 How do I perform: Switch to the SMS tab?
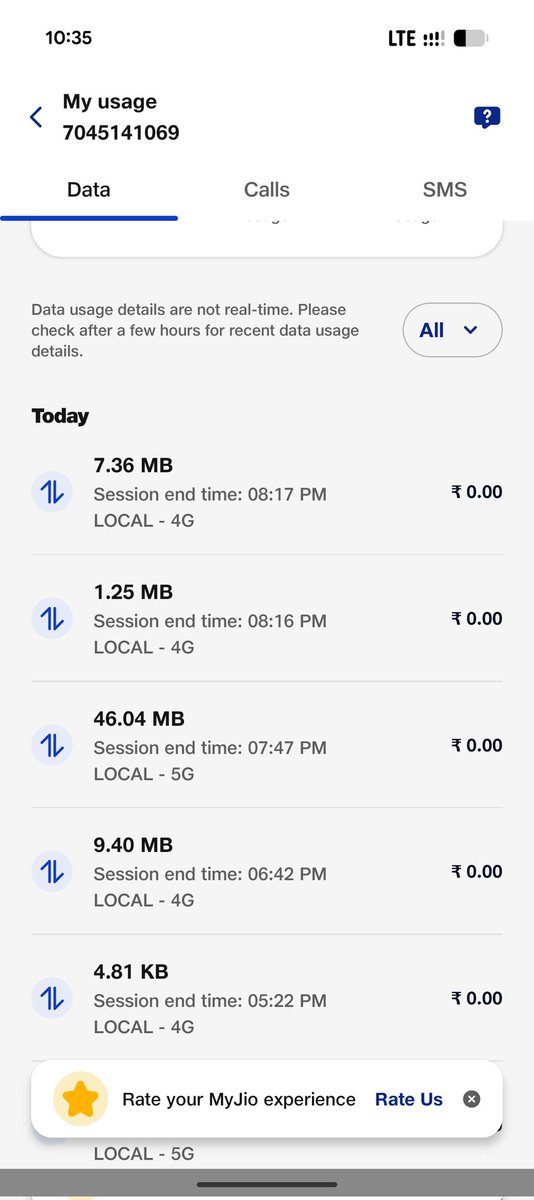coord(445,189)
